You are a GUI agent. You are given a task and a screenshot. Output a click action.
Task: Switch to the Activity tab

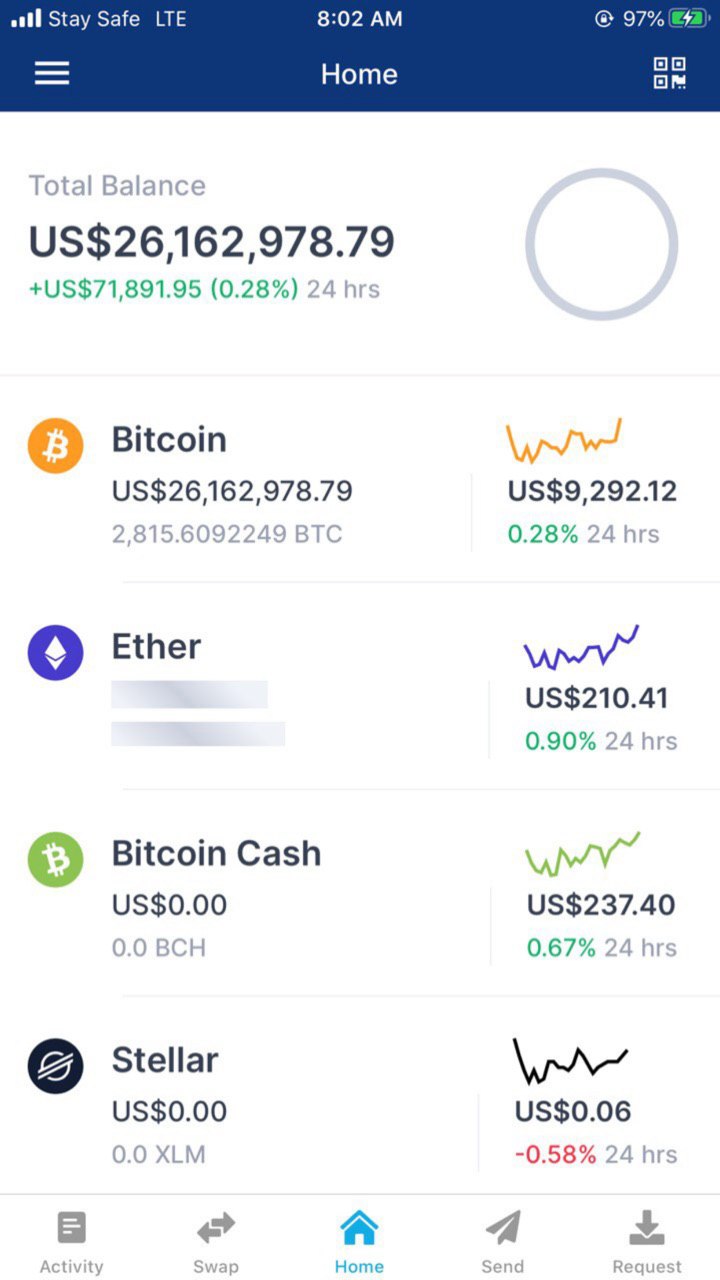coord(71,1242)
